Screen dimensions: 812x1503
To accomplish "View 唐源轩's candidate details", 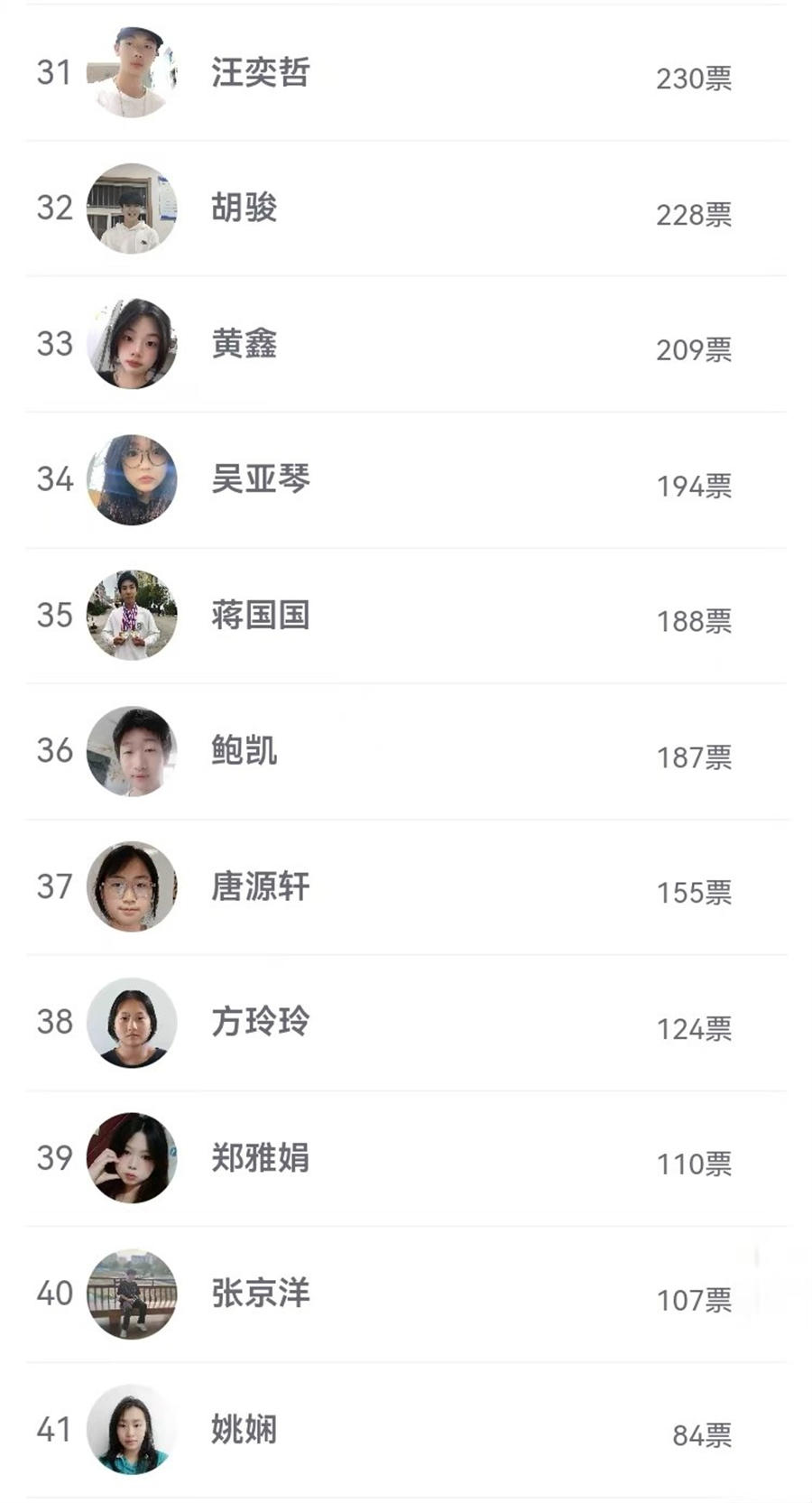I will point(261,886).
